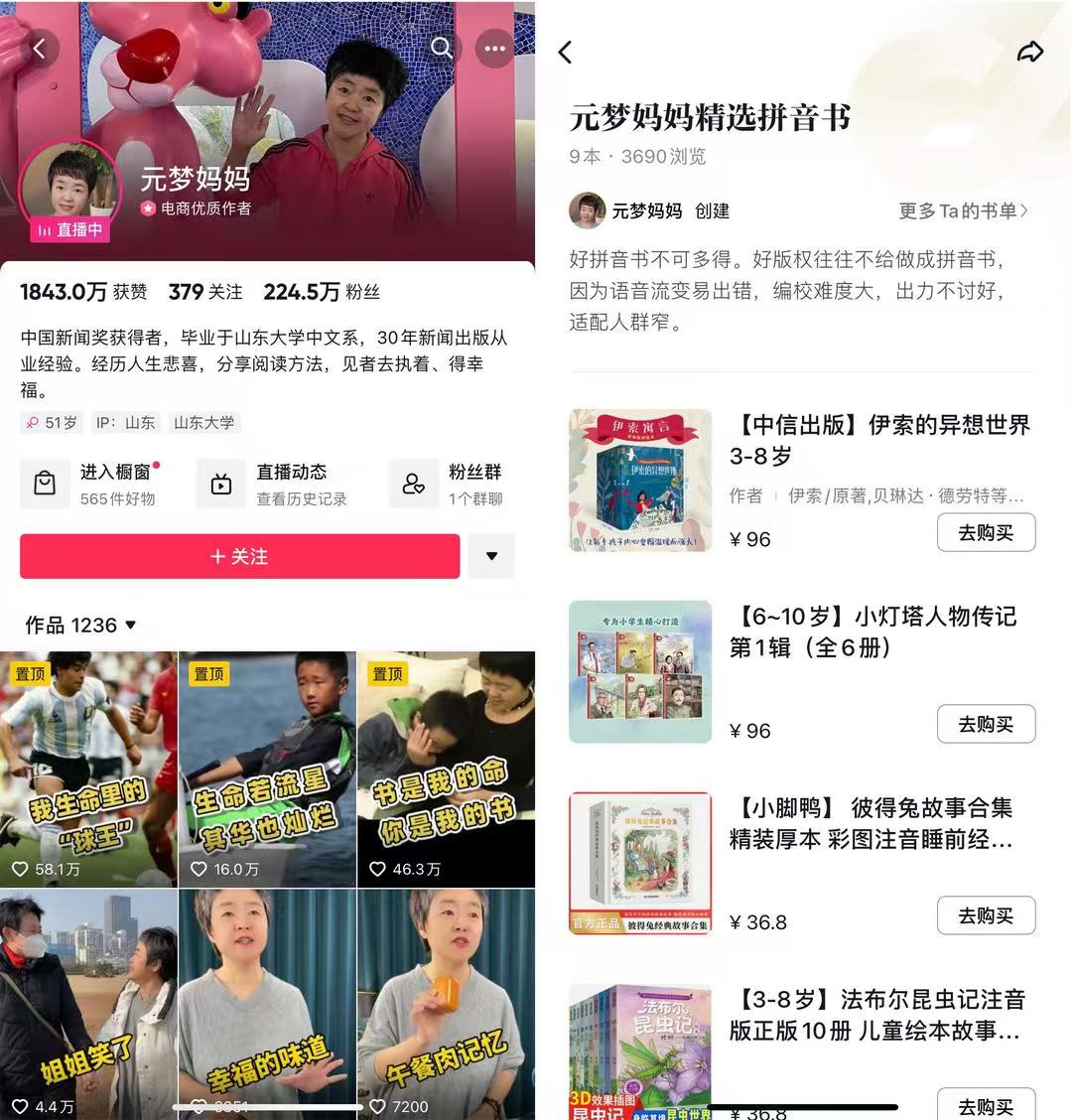The height and width of the screenshot is (1120, 1072).
Task: Open the 姐姐笑了 video
Action: pos(88,1003)
